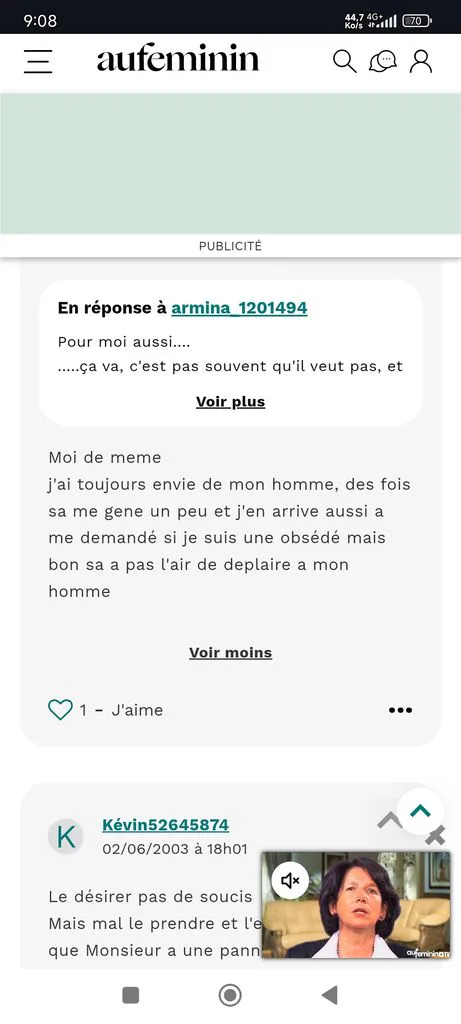The height and width of the screenshot is (1024, 461).
Task: Open the aufeminin floating video
Action: pyautogui.click(x=356, y=904)
